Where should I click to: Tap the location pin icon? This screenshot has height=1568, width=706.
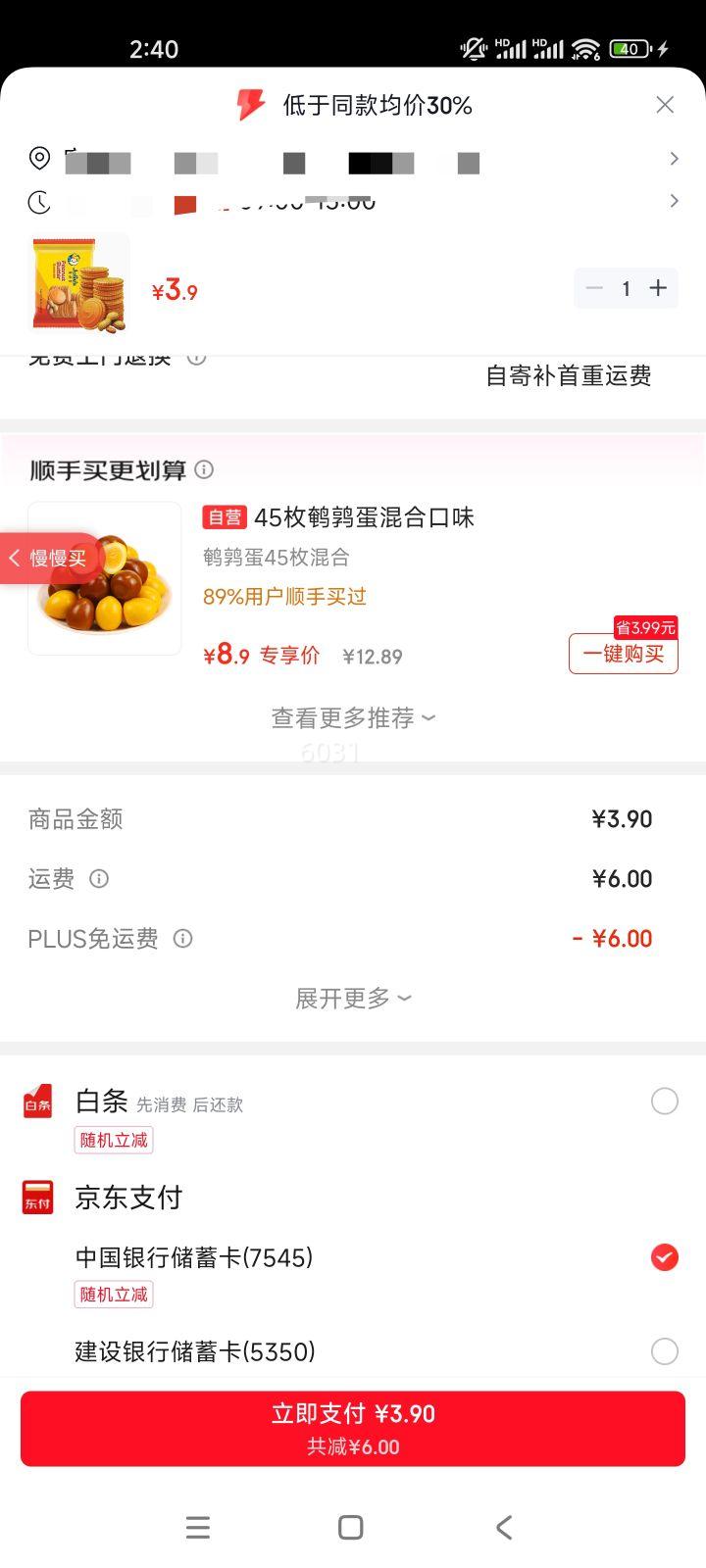click(x=39, y=159)
